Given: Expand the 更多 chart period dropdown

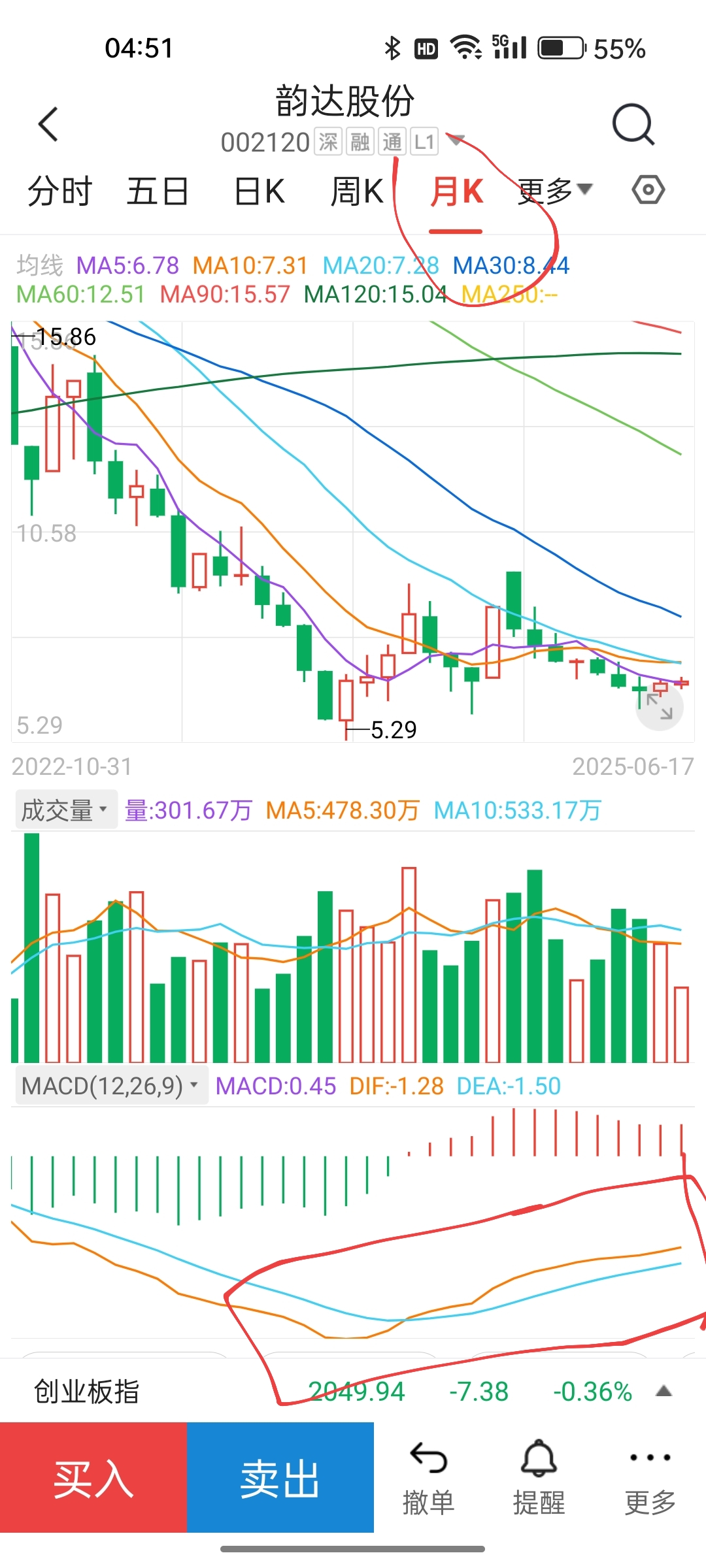Looking at the screenshot, I should [x=554, y=191].
